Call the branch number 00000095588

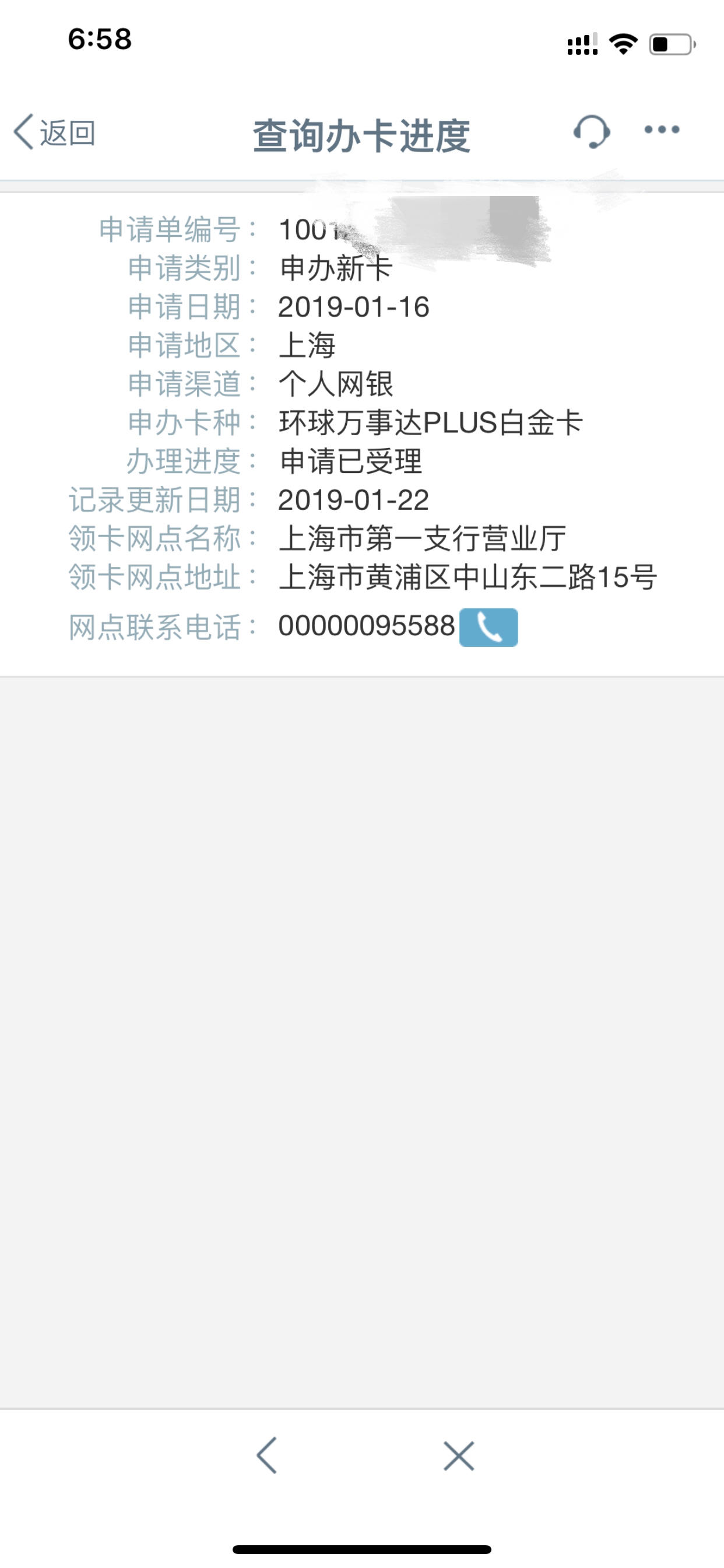pos(488,627)
